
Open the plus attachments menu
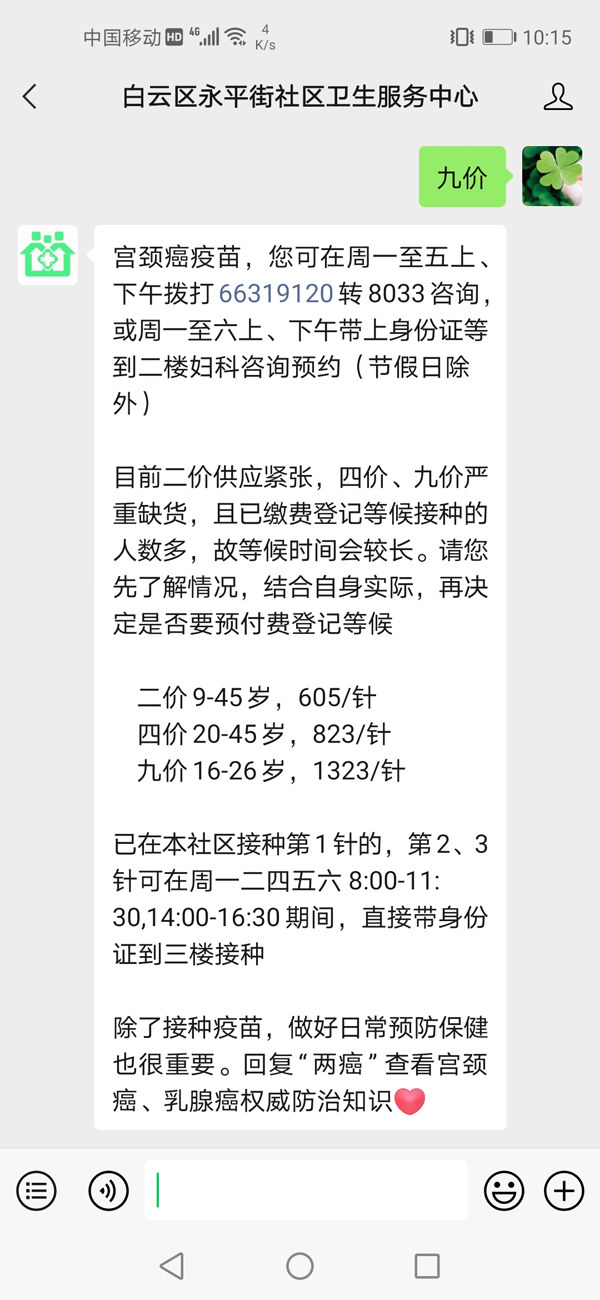tap(564, 1190)
